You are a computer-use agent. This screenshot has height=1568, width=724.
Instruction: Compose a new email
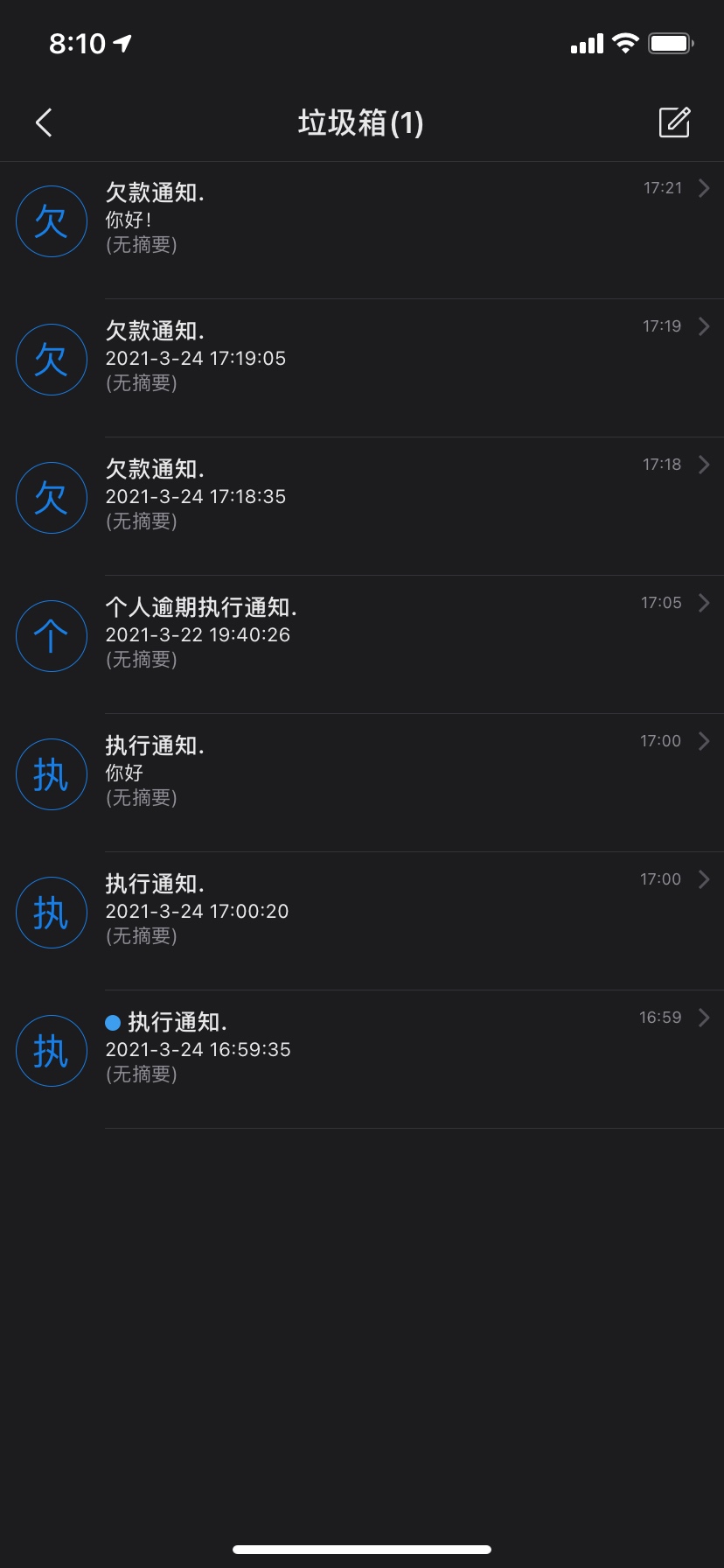pyautogui.click(x=674, y=122)
